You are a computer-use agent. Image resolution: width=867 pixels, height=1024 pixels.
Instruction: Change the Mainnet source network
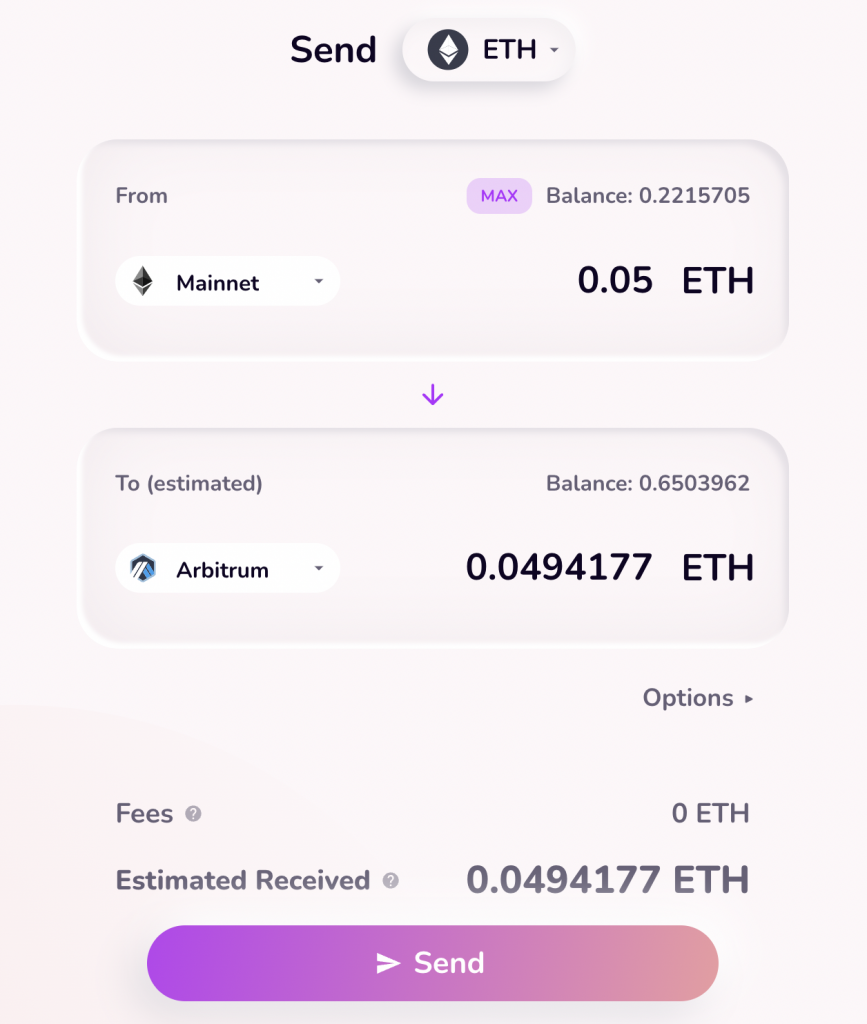pos(228,283)
